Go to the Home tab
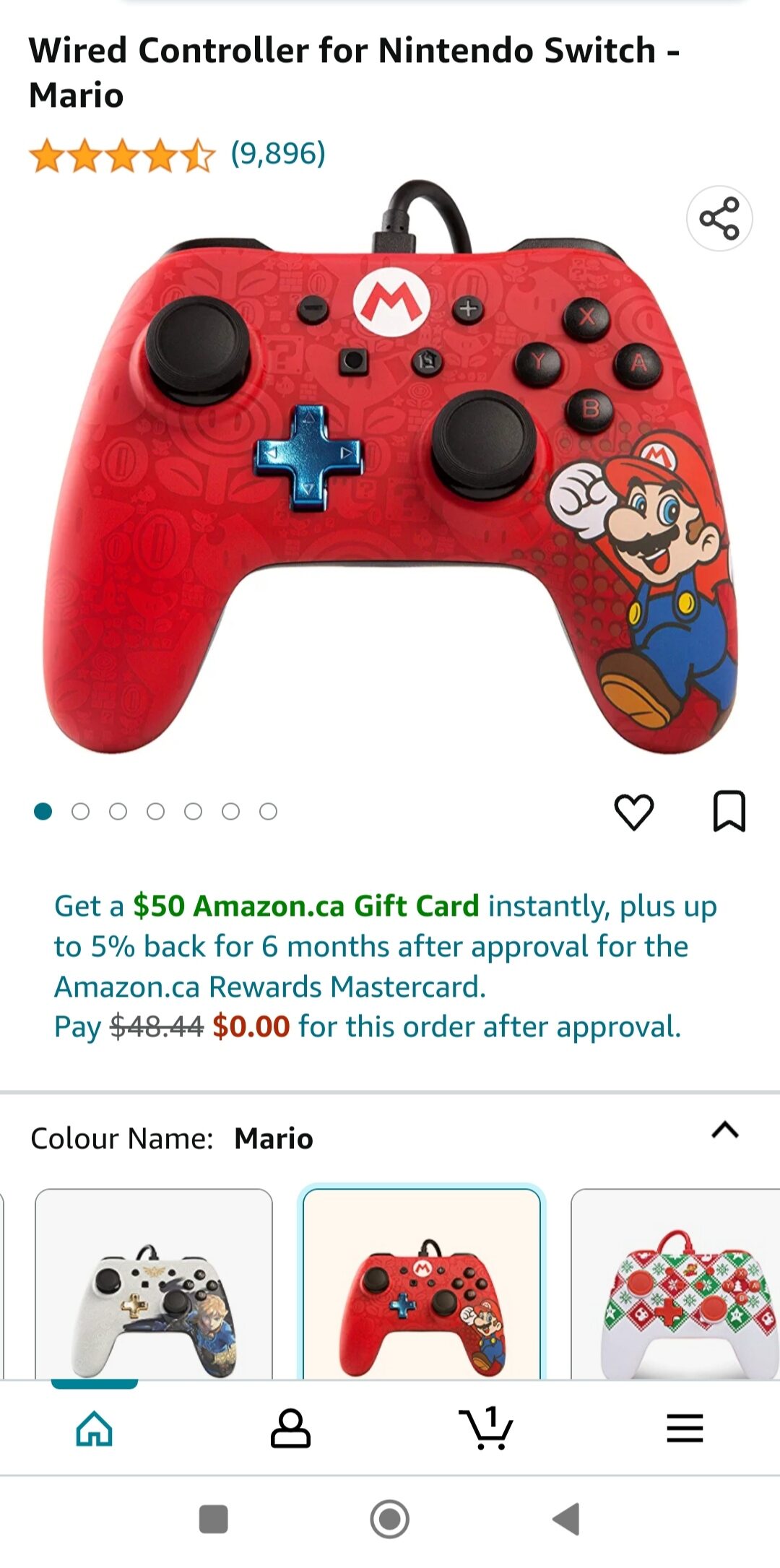The height and width of the screenshot is (1568, 780). pyautogui.click(x=95, y=1429)
